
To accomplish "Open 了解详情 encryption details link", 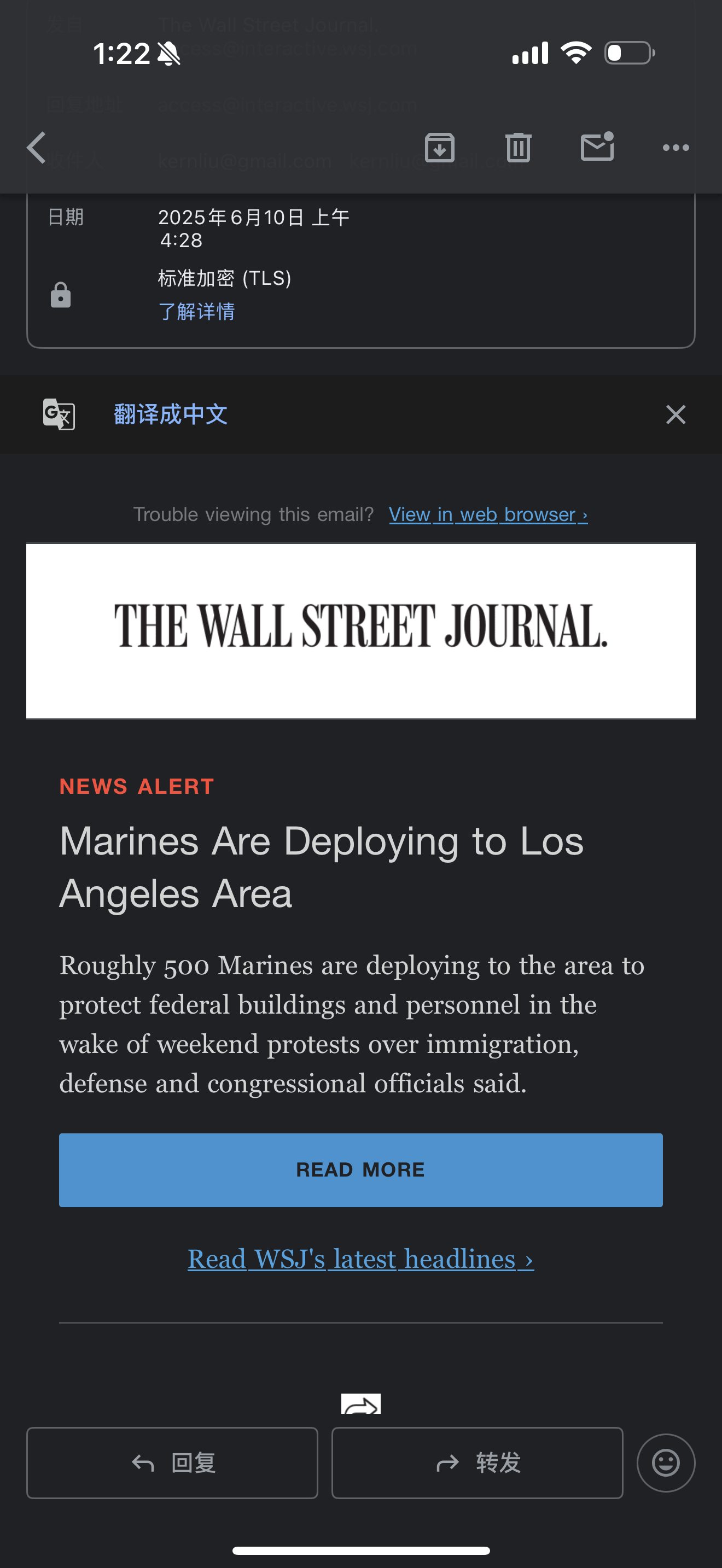I will point(196,312).
